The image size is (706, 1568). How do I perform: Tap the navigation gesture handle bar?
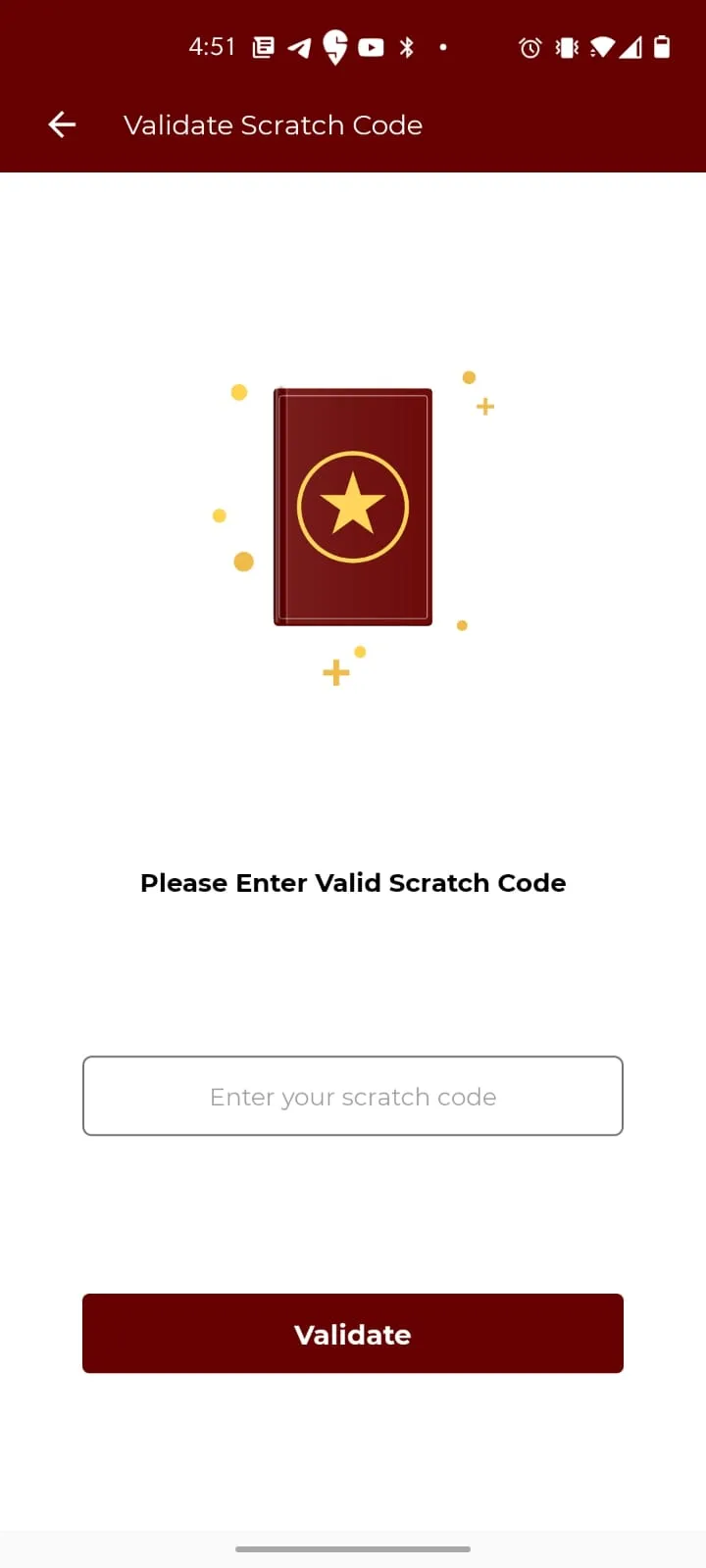point(353,1549)
